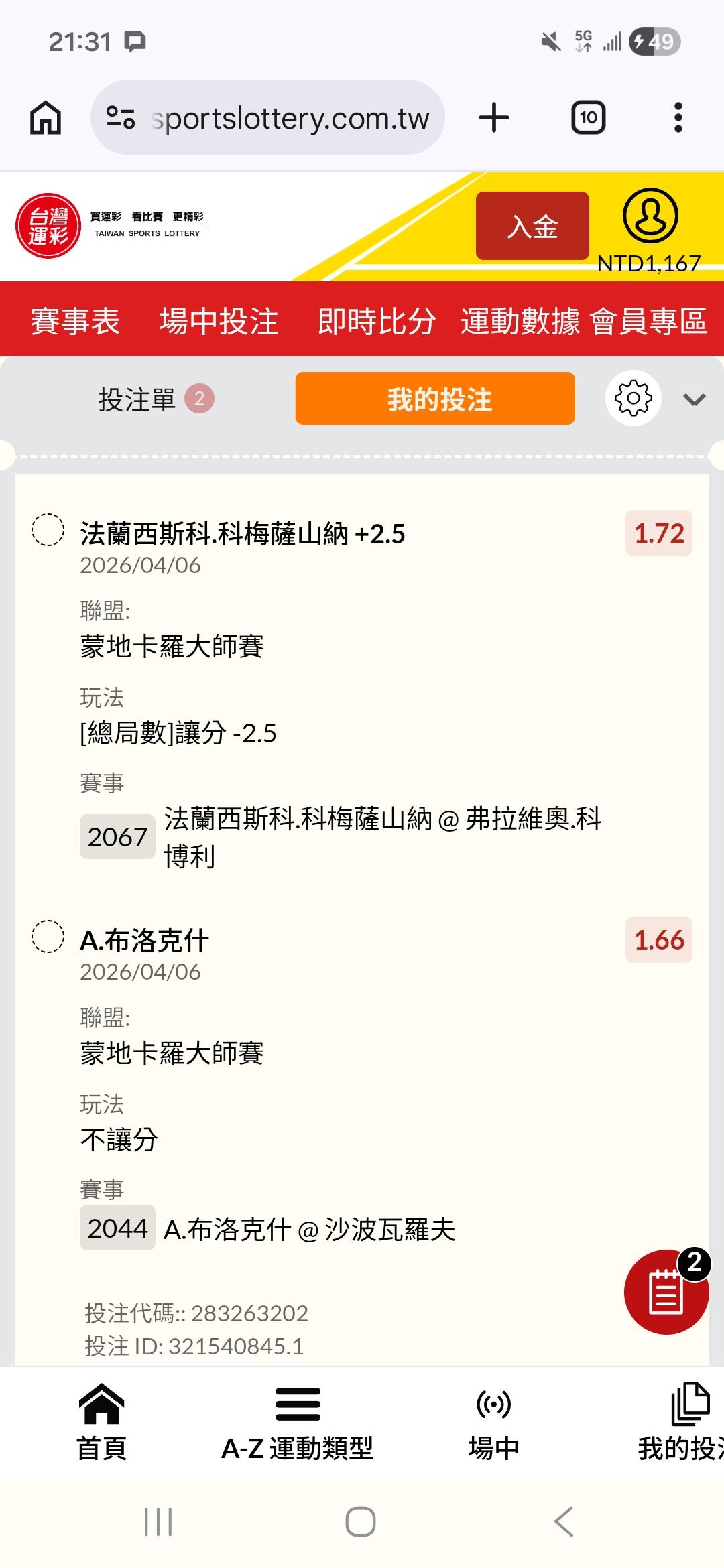Select the 我的投注 tab
This screenshot has width=724, height=1568.
coord(435,399)
